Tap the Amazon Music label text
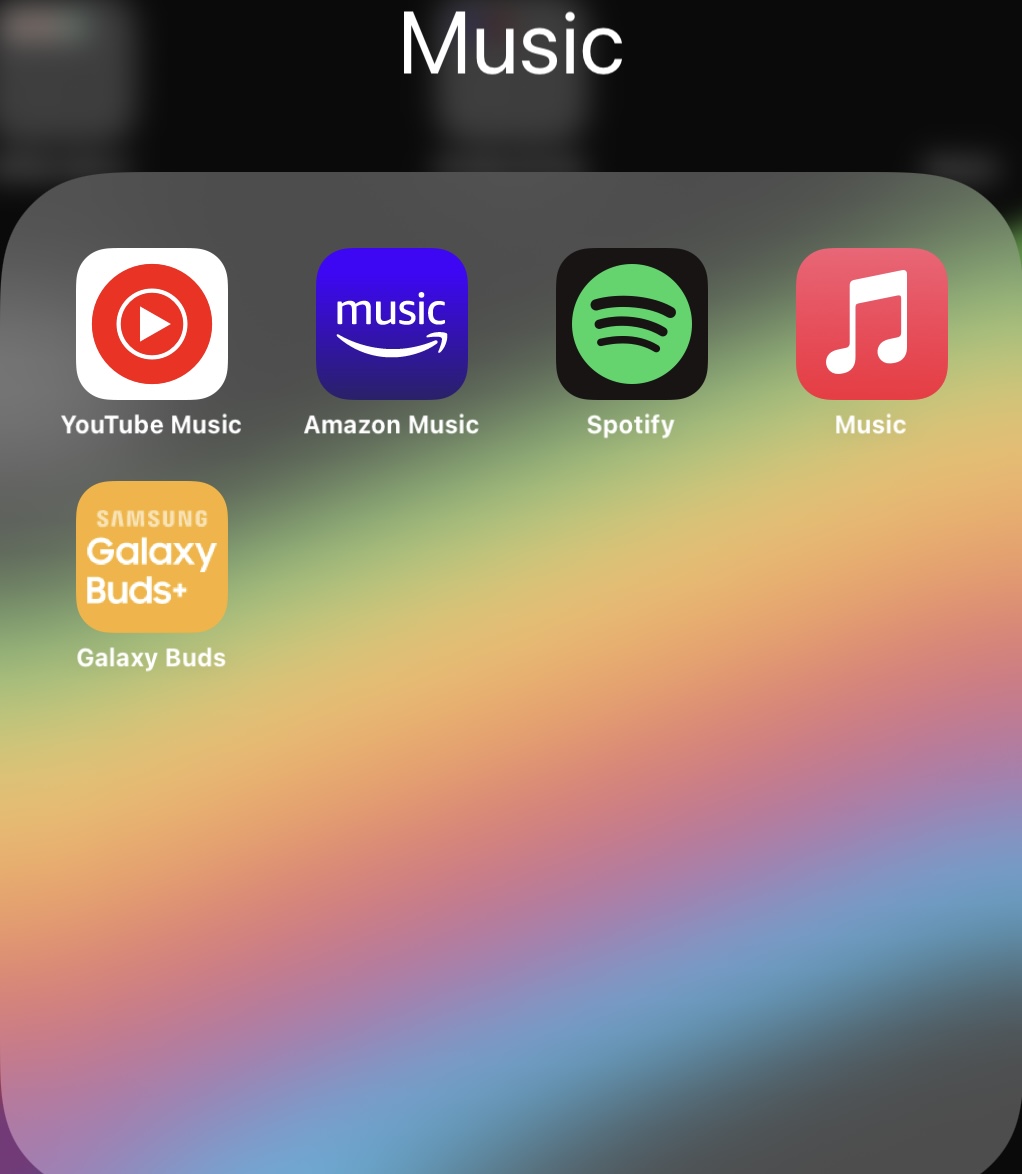Viewport: 1022px width, 1174px height. 391,424
